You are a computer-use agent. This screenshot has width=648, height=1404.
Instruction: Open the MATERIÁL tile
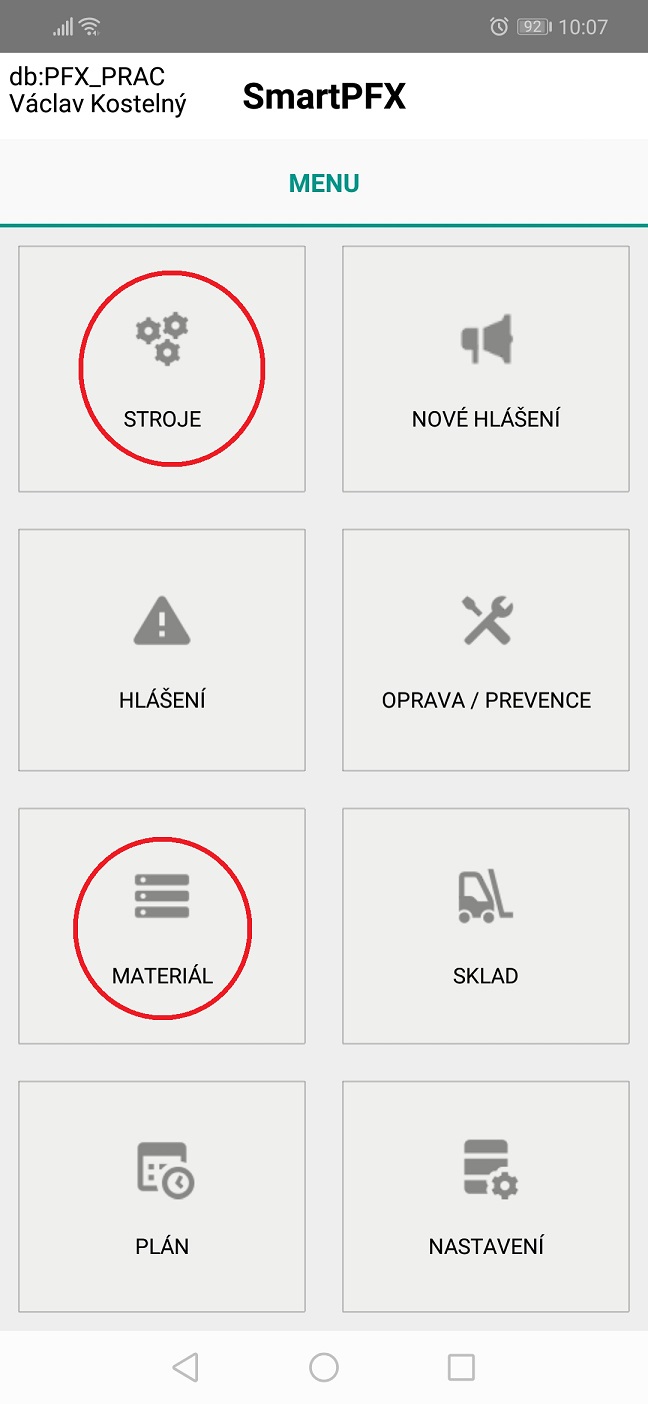[x=162, y=926]
